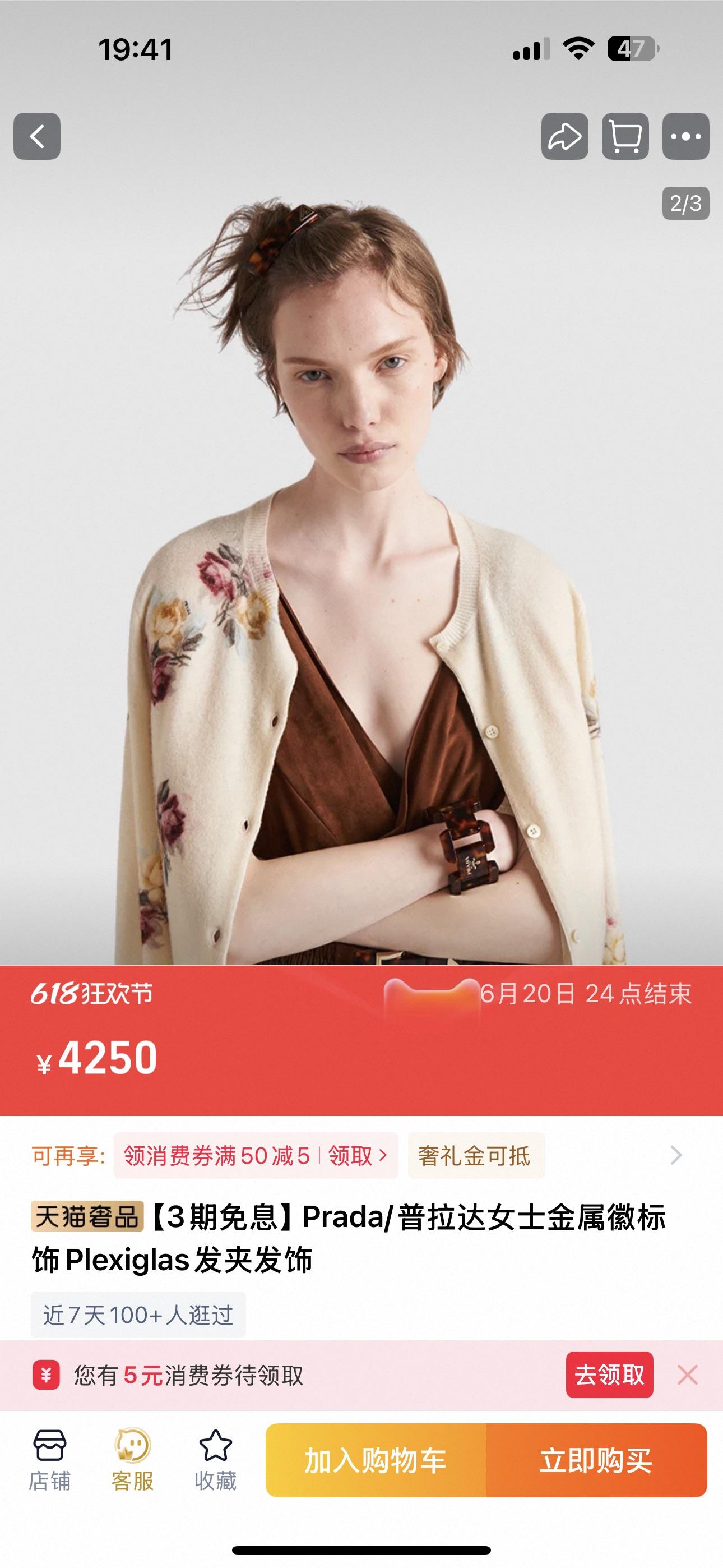Open the shopping cart icon
Screen dimensions: 723x1568
click(x=625, y=136)
